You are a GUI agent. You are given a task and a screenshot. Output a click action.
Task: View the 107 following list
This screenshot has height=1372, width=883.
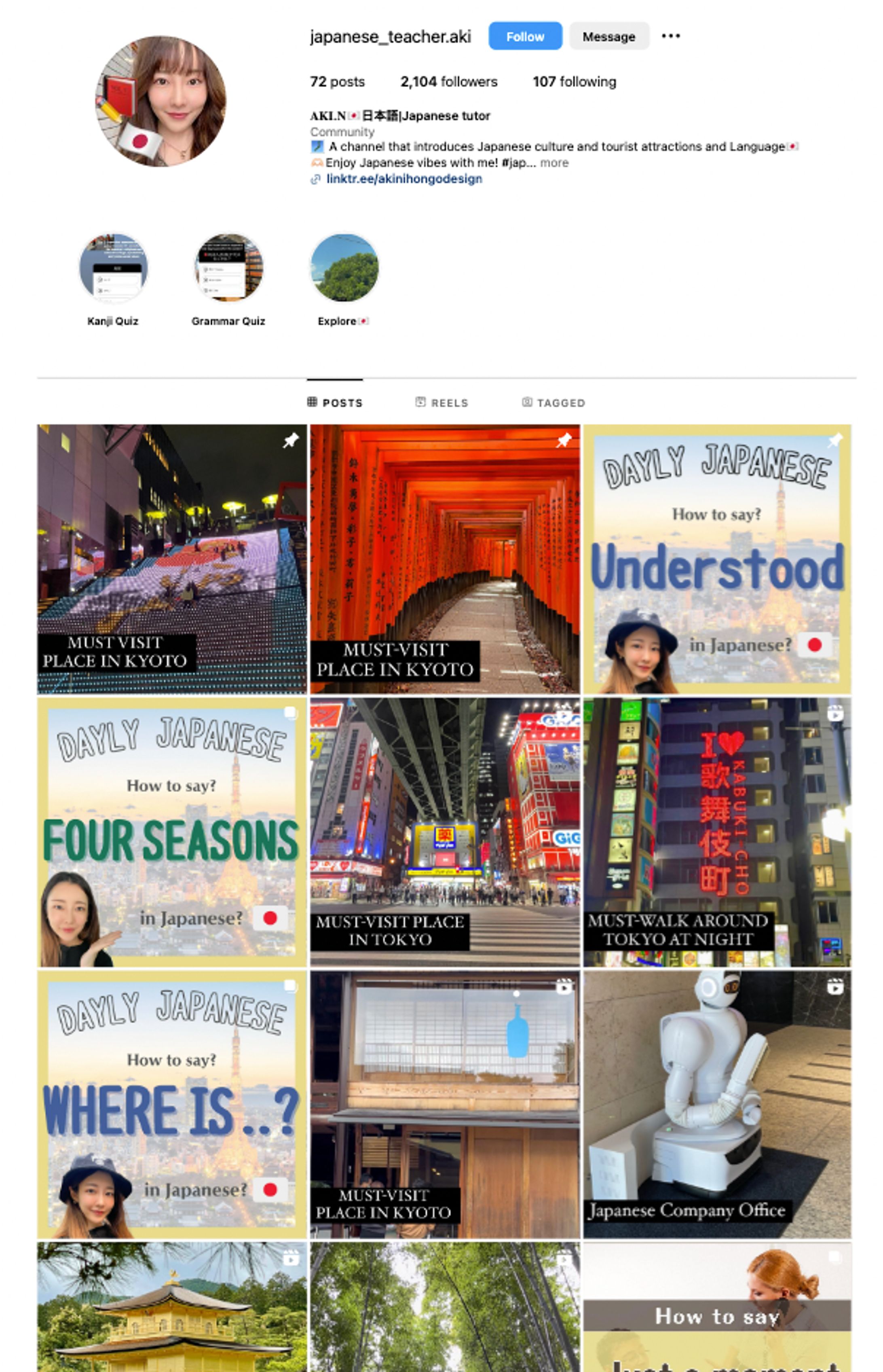tap(574, 82)
